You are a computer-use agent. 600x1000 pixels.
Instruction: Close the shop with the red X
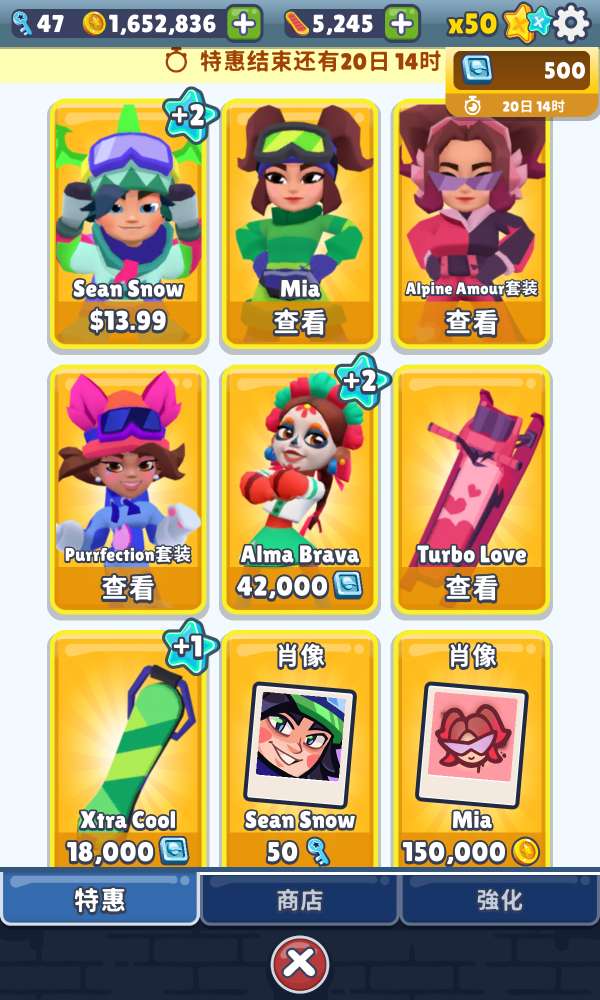(300, 964)
